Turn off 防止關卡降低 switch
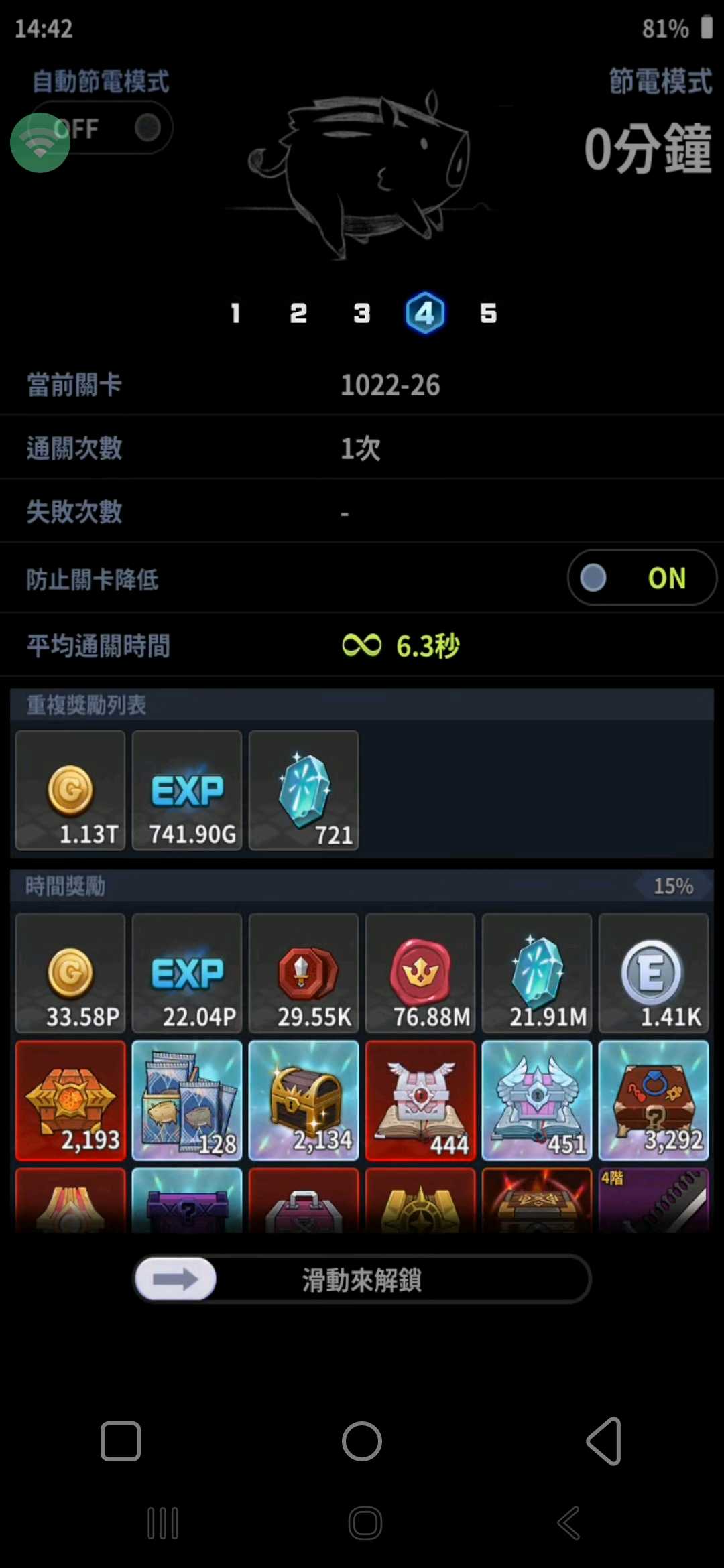The width and height of the screenshot is (724, 1568). click(x=642, y=578)
